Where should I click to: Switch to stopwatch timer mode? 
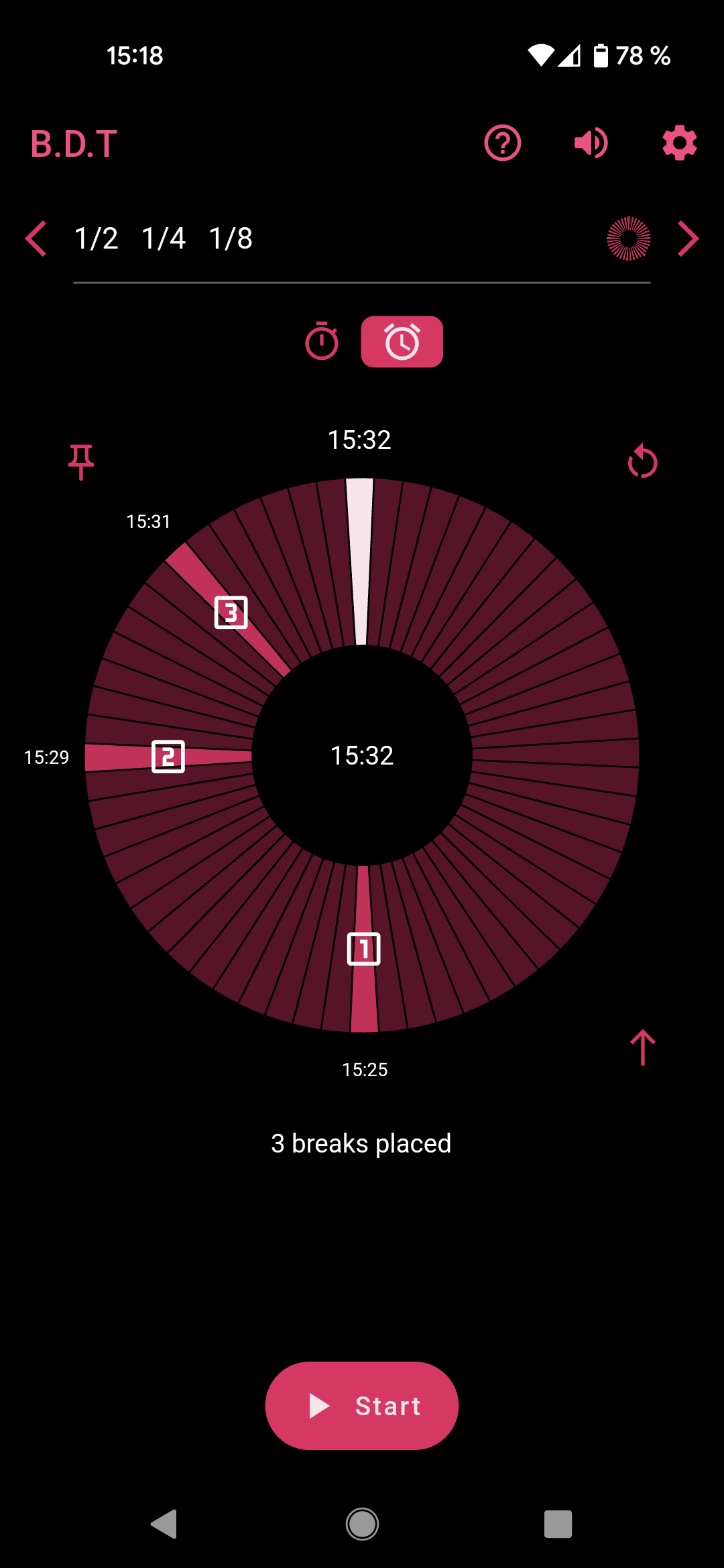coord(322,342)
